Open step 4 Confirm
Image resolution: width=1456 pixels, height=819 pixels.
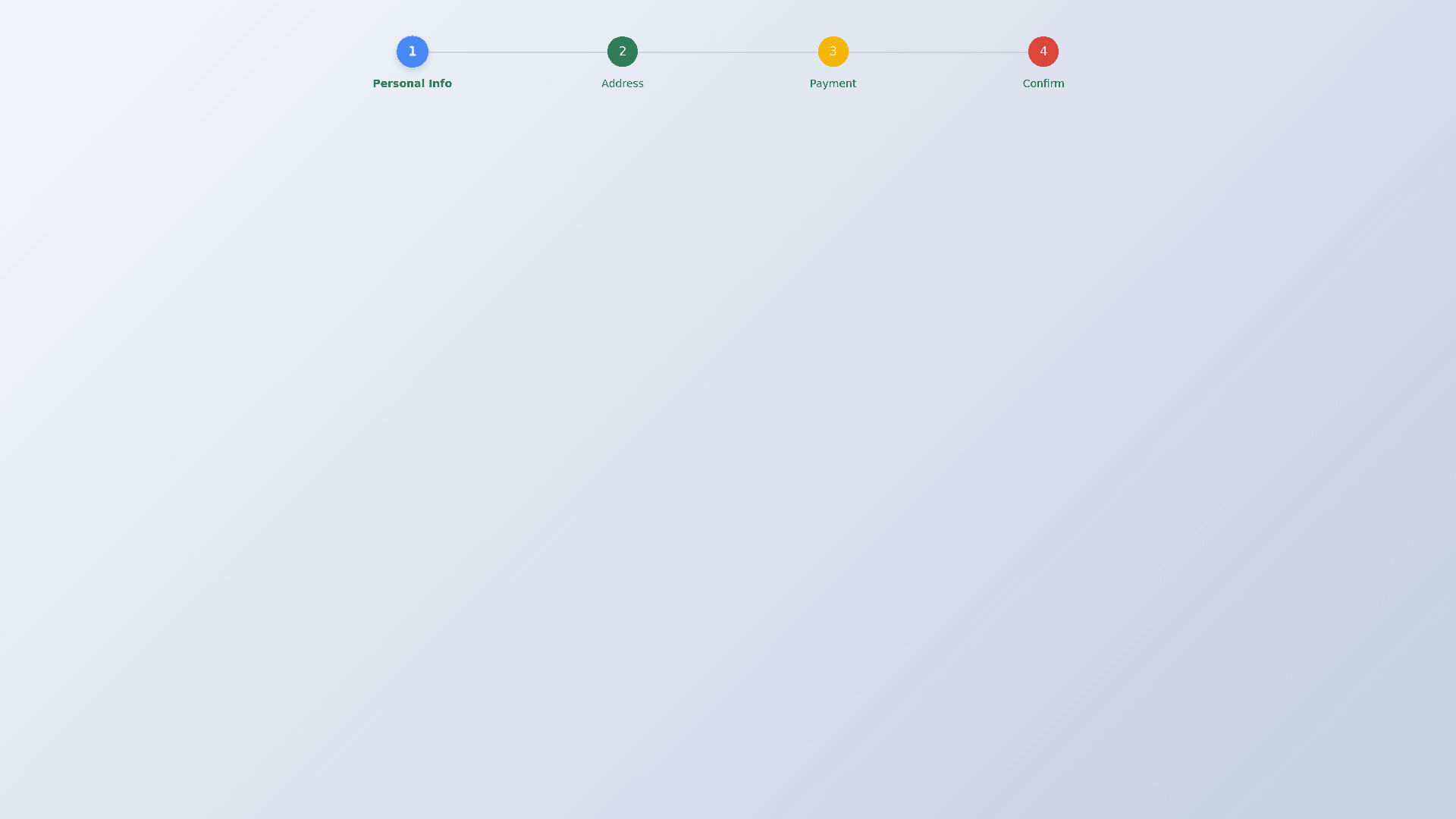tap(1043, 52)
